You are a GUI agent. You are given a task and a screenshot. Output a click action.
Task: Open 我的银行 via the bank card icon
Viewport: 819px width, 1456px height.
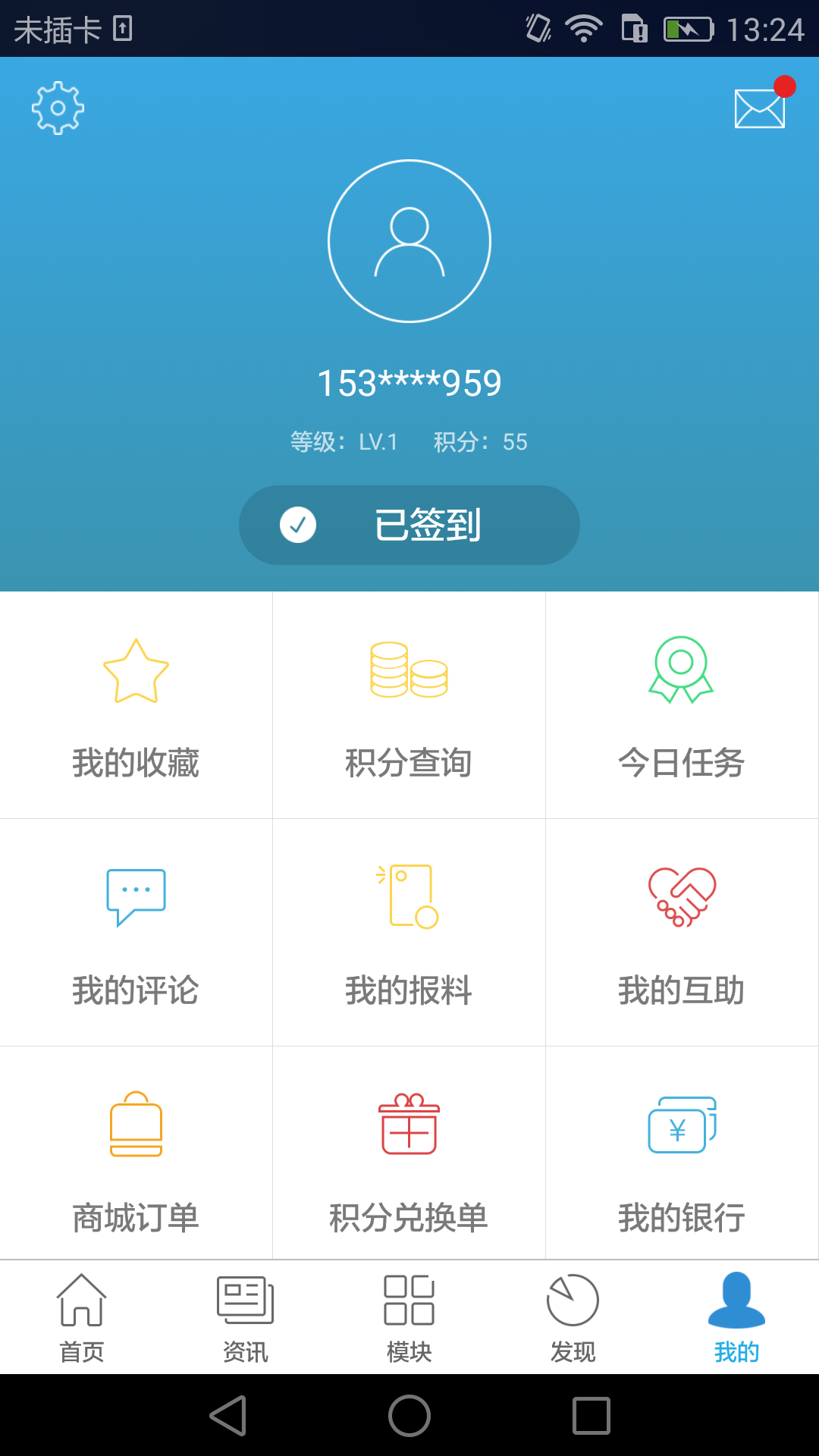pos(680,1124)
